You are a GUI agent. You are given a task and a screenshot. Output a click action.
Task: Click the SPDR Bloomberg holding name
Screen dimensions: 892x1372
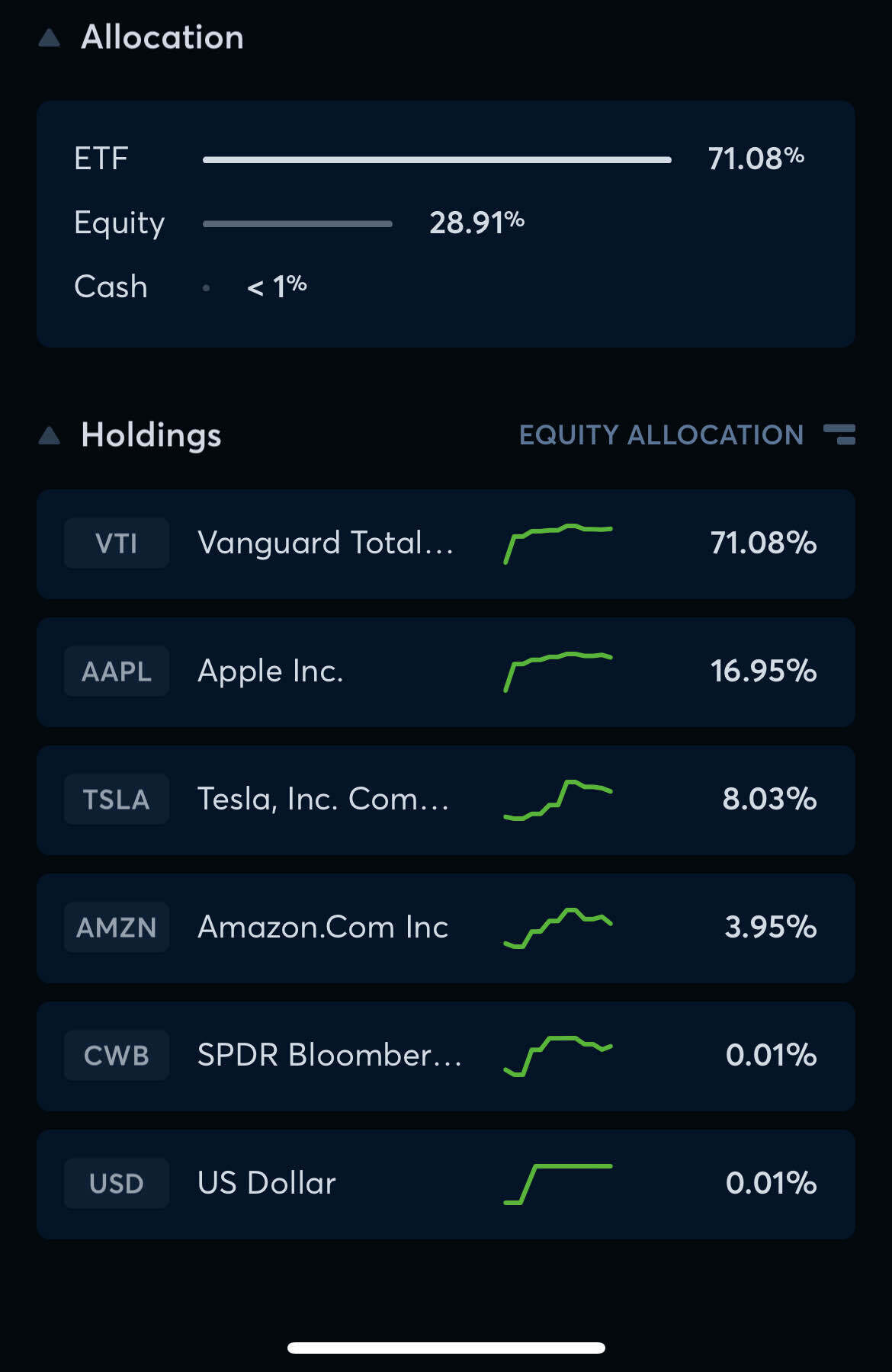click(x=329, y=1055)
